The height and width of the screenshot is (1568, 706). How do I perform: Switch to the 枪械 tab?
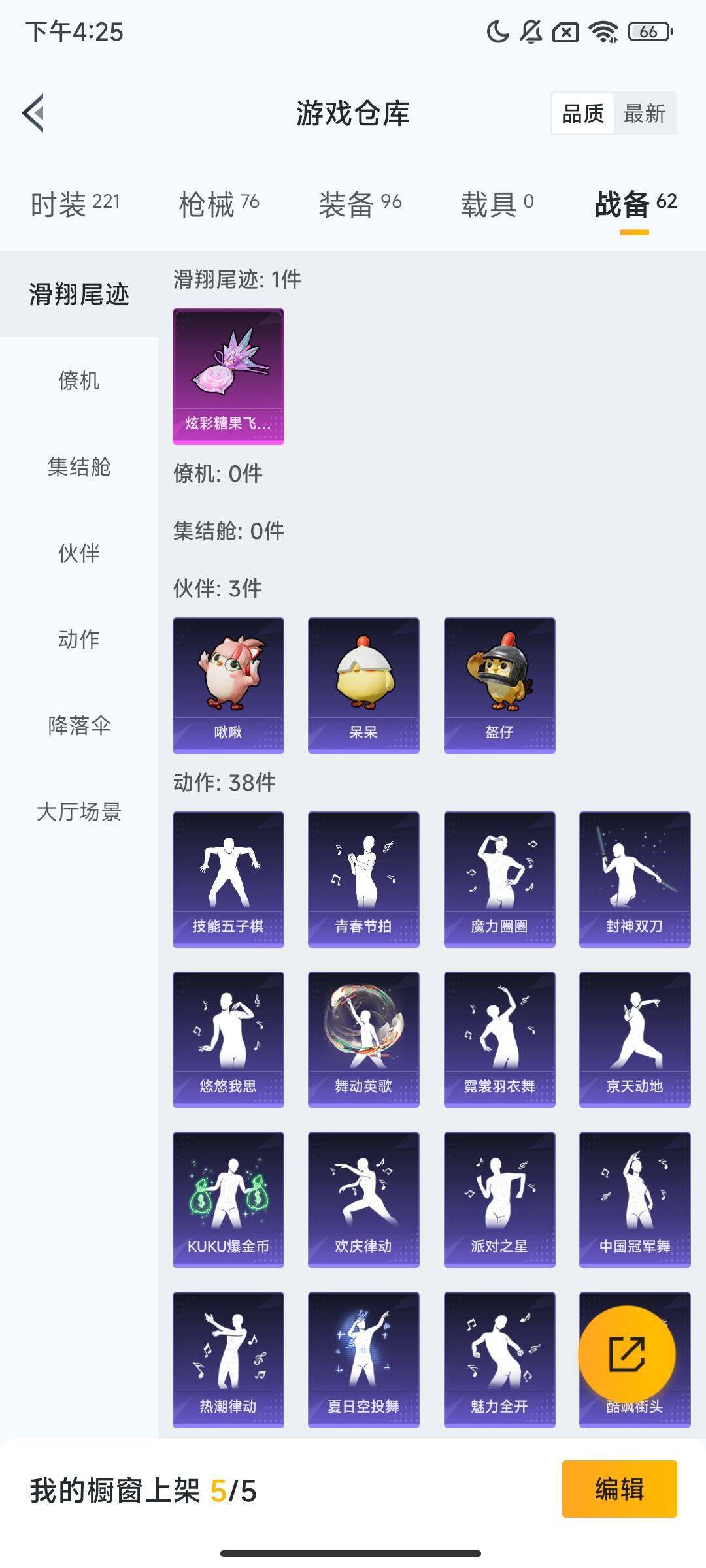(218, 204)
